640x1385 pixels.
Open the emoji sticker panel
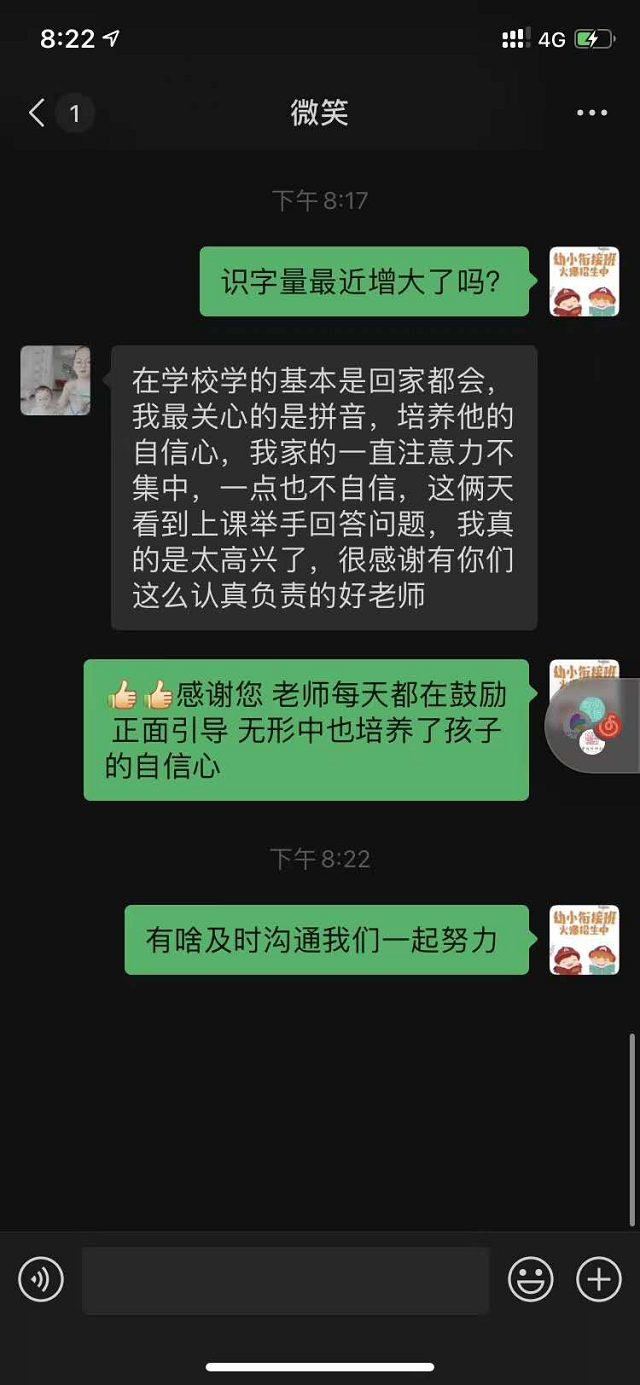(531, 1279)
